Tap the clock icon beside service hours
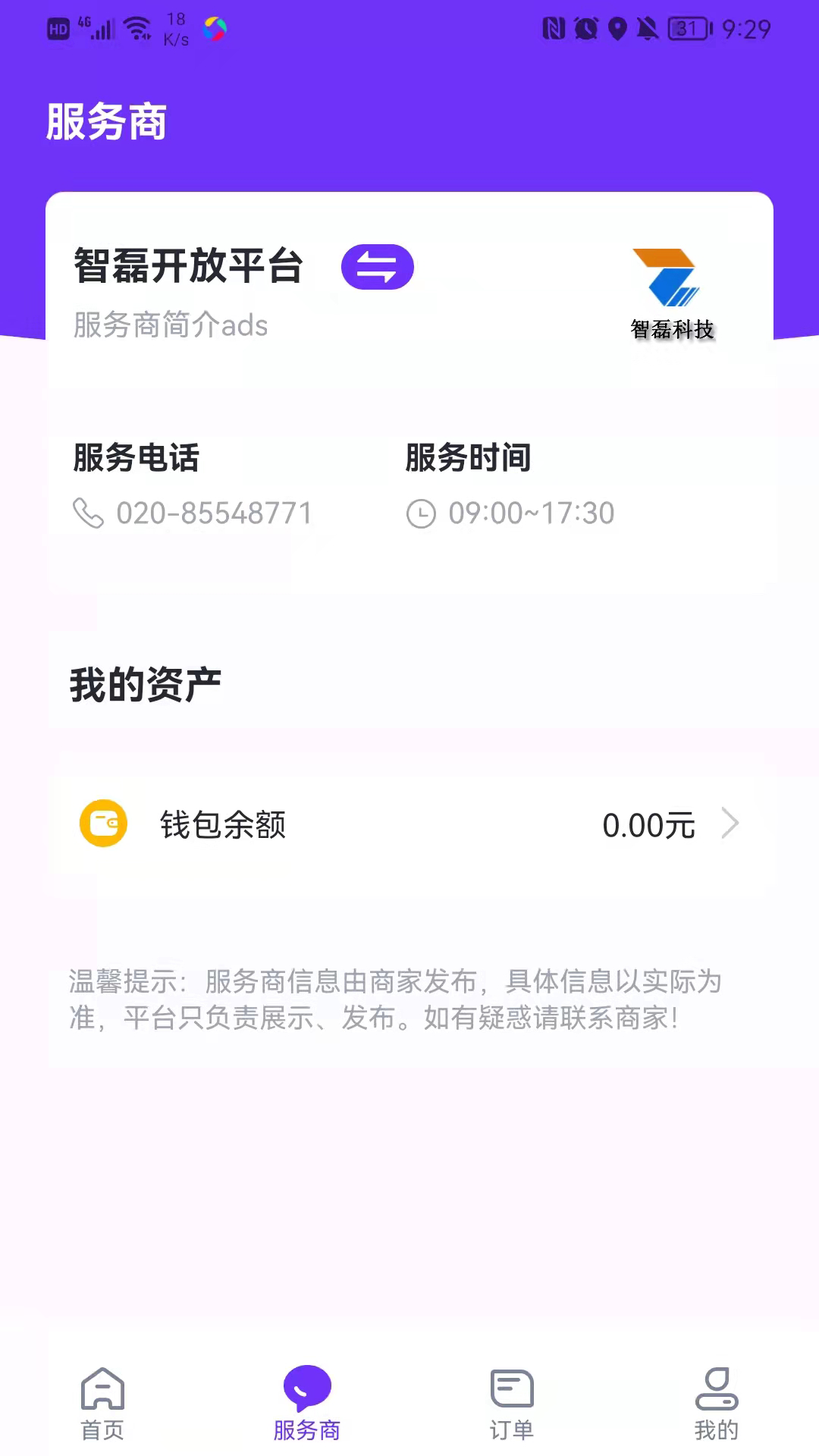 click(x=422, y=513)
